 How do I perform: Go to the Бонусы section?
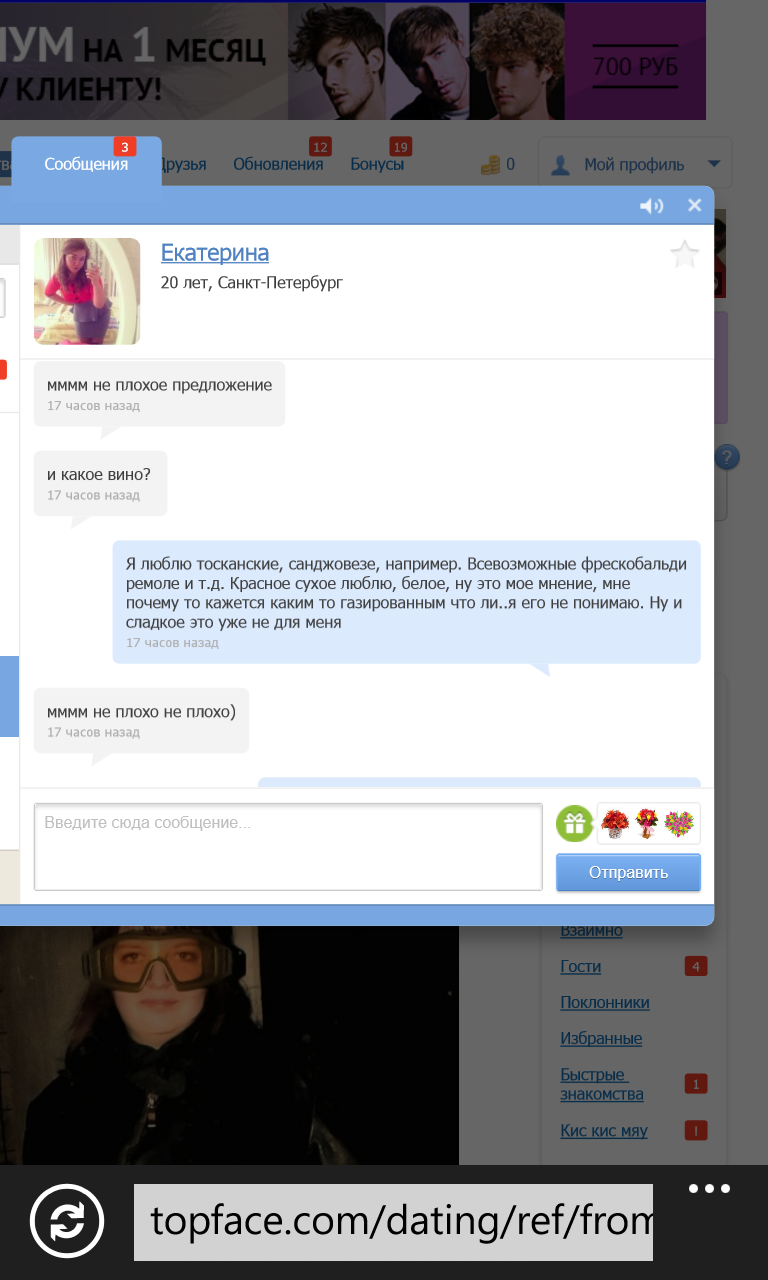377,165
